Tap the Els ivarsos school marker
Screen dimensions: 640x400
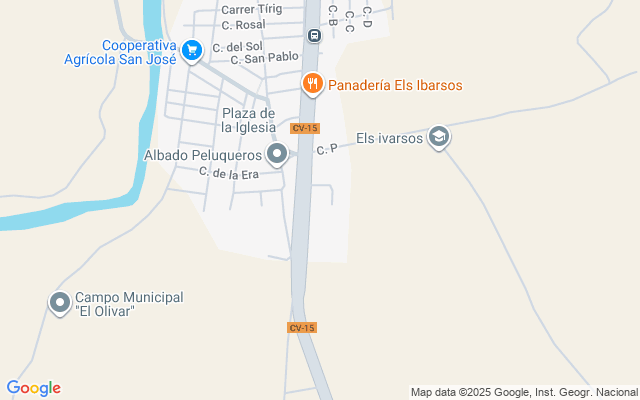(439, 138)
